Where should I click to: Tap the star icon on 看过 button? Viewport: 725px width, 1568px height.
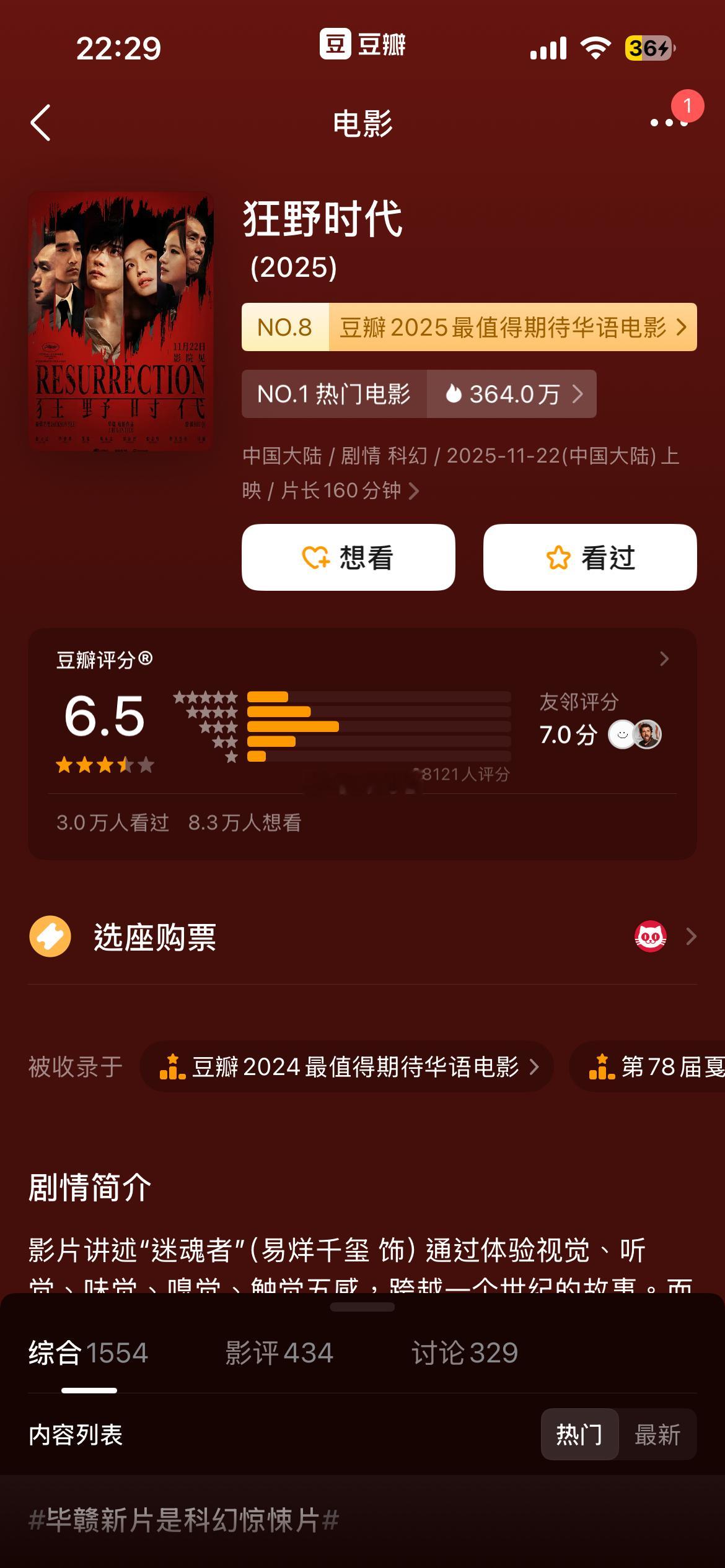(559, 557)
